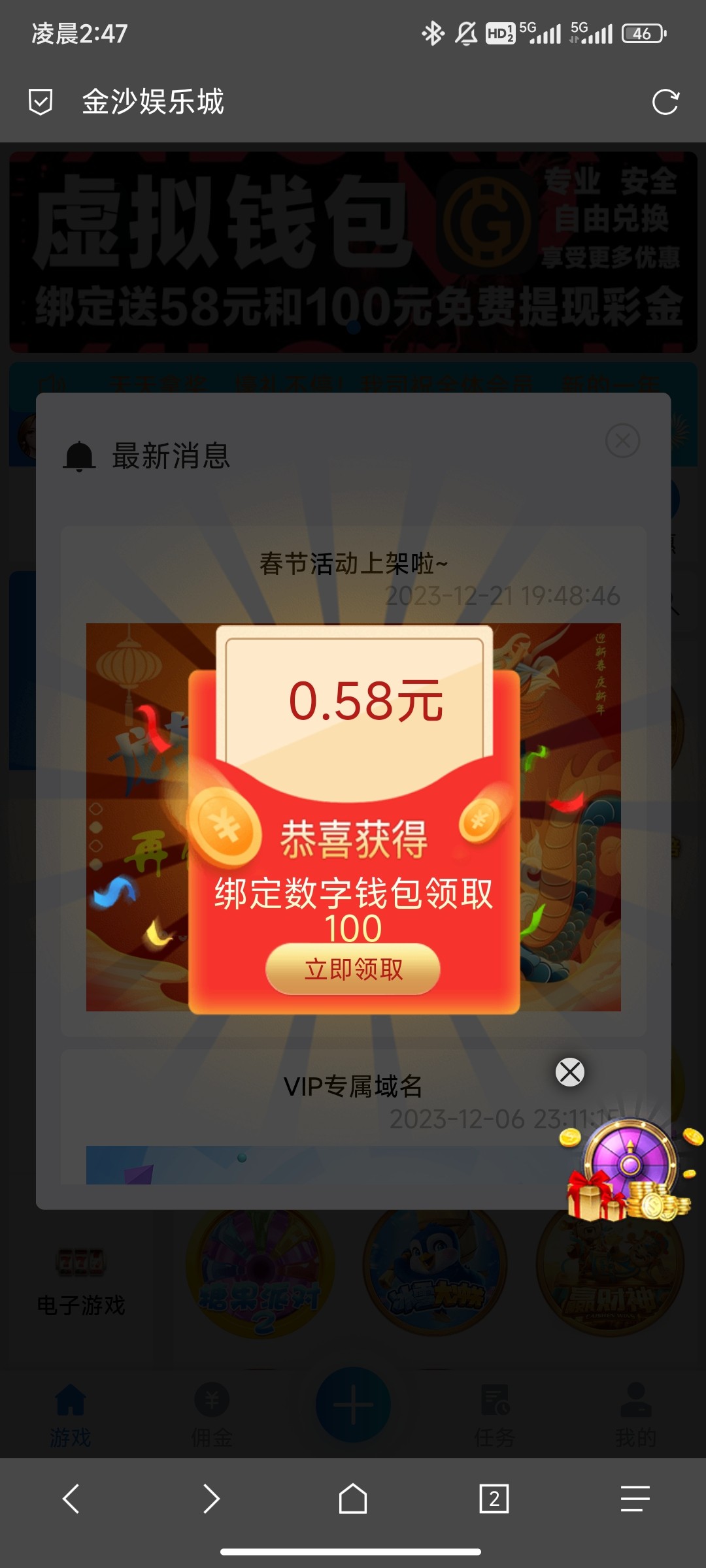
Task: Open the lucky wheel gift widget
Action: pos(630,1169)
